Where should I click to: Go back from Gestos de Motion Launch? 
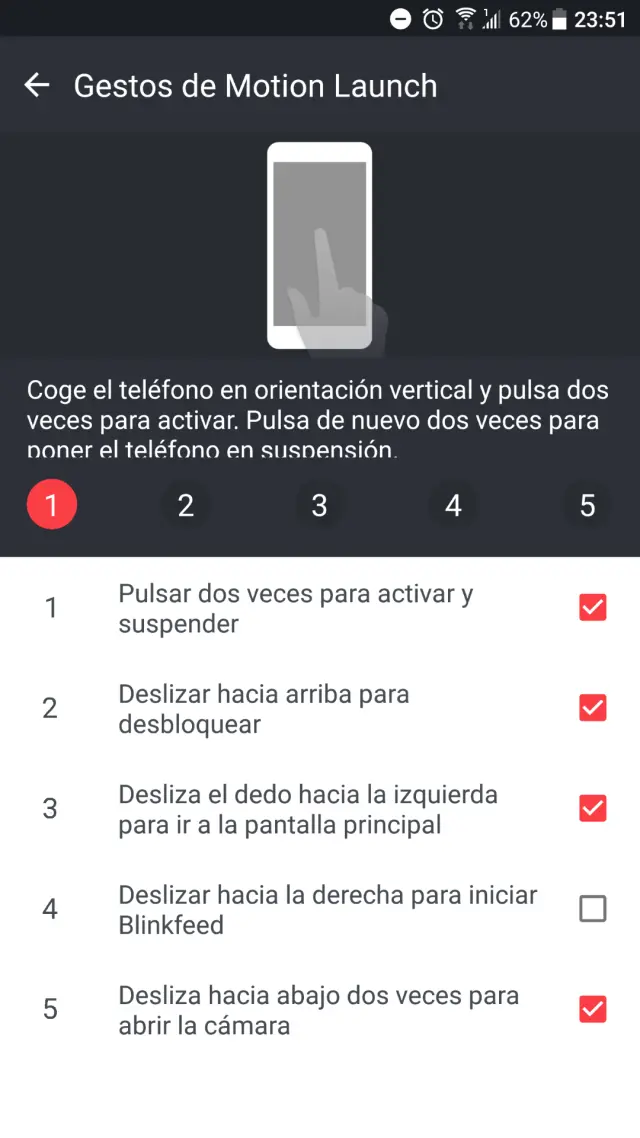click(37, 86)
